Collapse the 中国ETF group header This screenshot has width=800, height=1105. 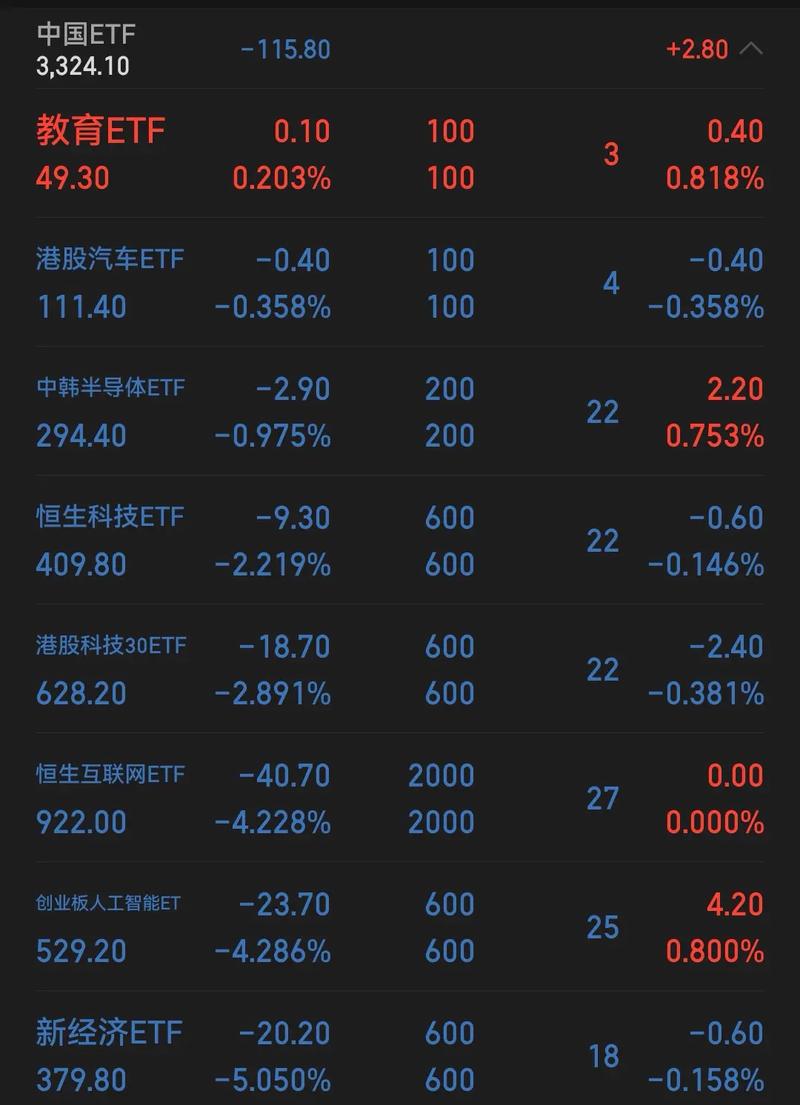pyautogui.click(x=751, y=47)
